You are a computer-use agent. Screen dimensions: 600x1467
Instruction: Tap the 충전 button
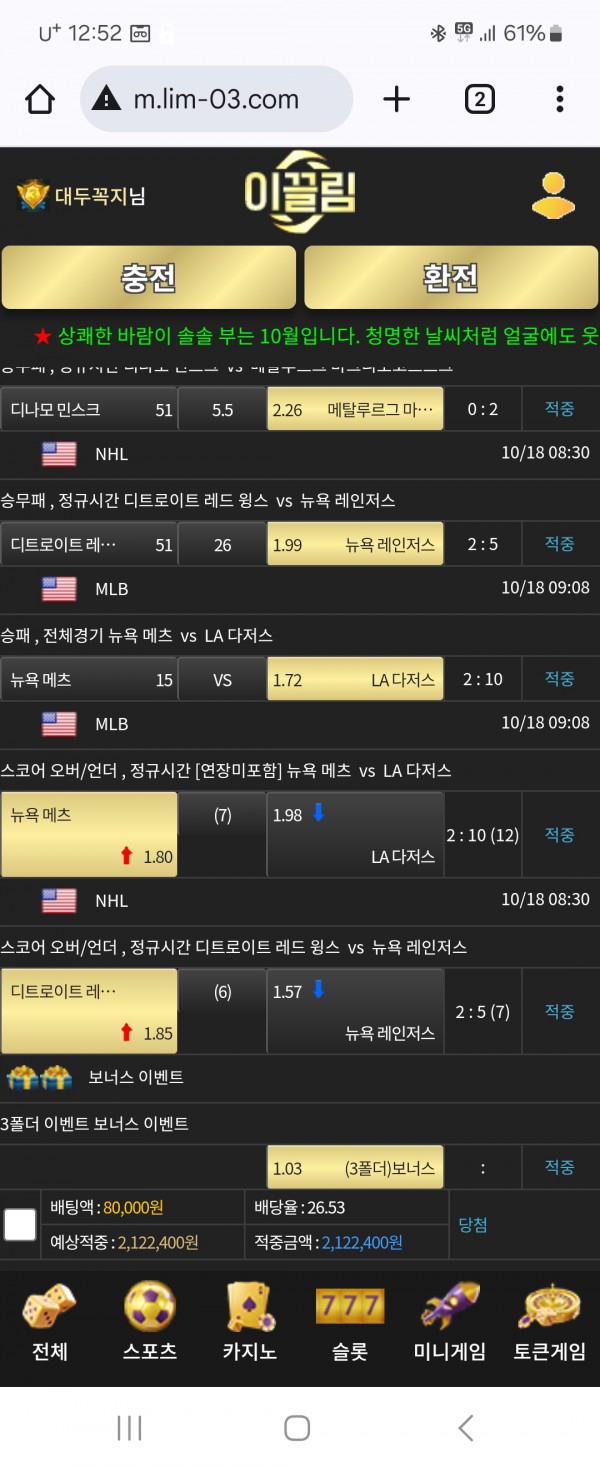pos(149,278)
